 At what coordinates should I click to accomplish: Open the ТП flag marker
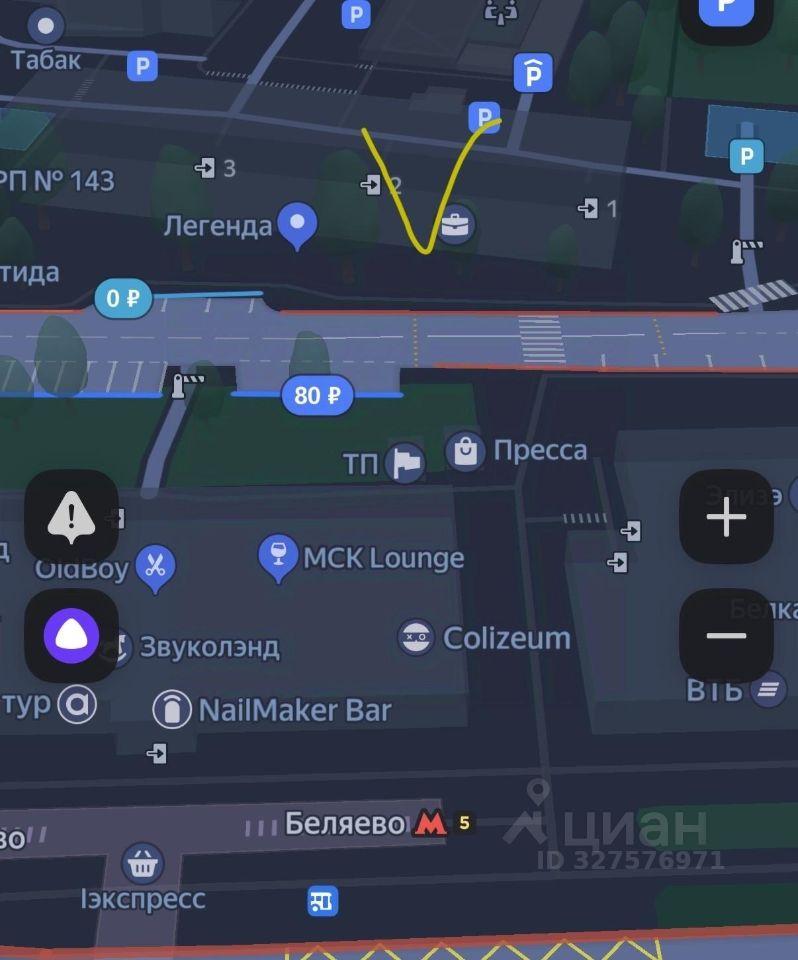[405, 463]
